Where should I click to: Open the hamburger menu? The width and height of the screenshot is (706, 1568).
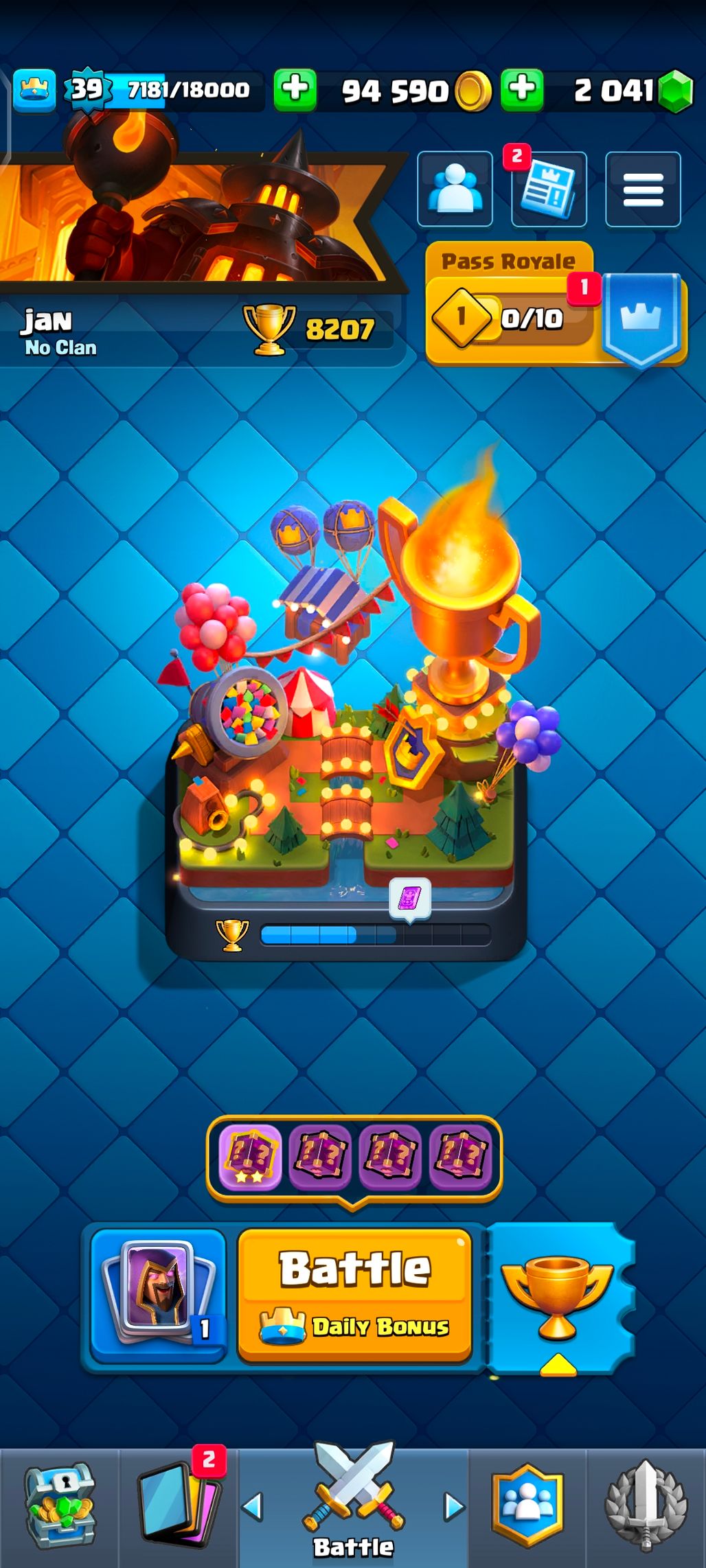pyautogui.click(x=643, y=189)
